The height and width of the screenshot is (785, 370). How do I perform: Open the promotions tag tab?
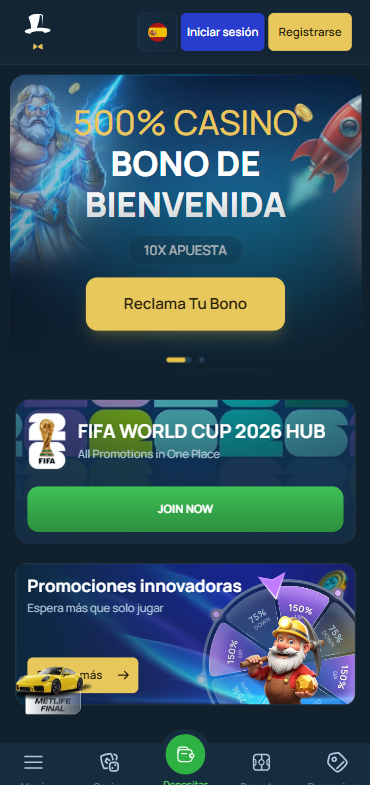pyautogui.click(x=337, y=762)
